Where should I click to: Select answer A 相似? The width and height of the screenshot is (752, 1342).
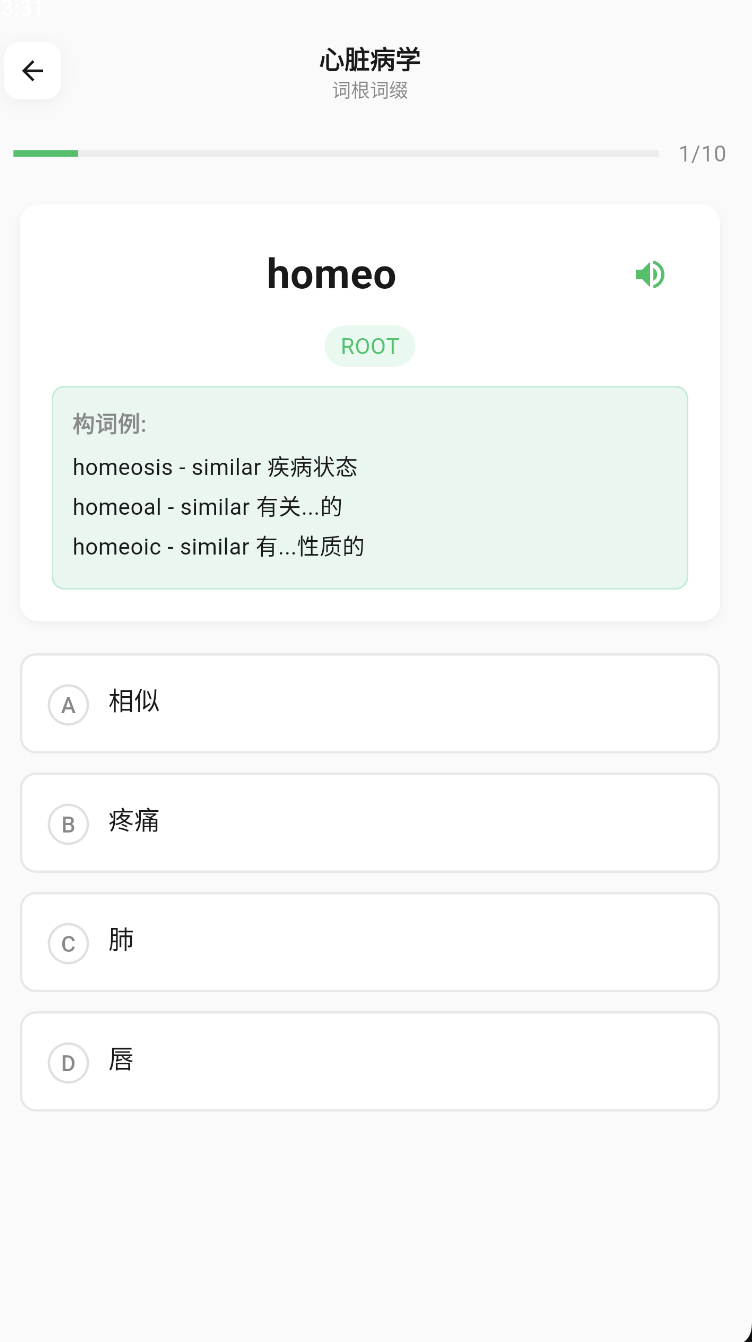370,702
